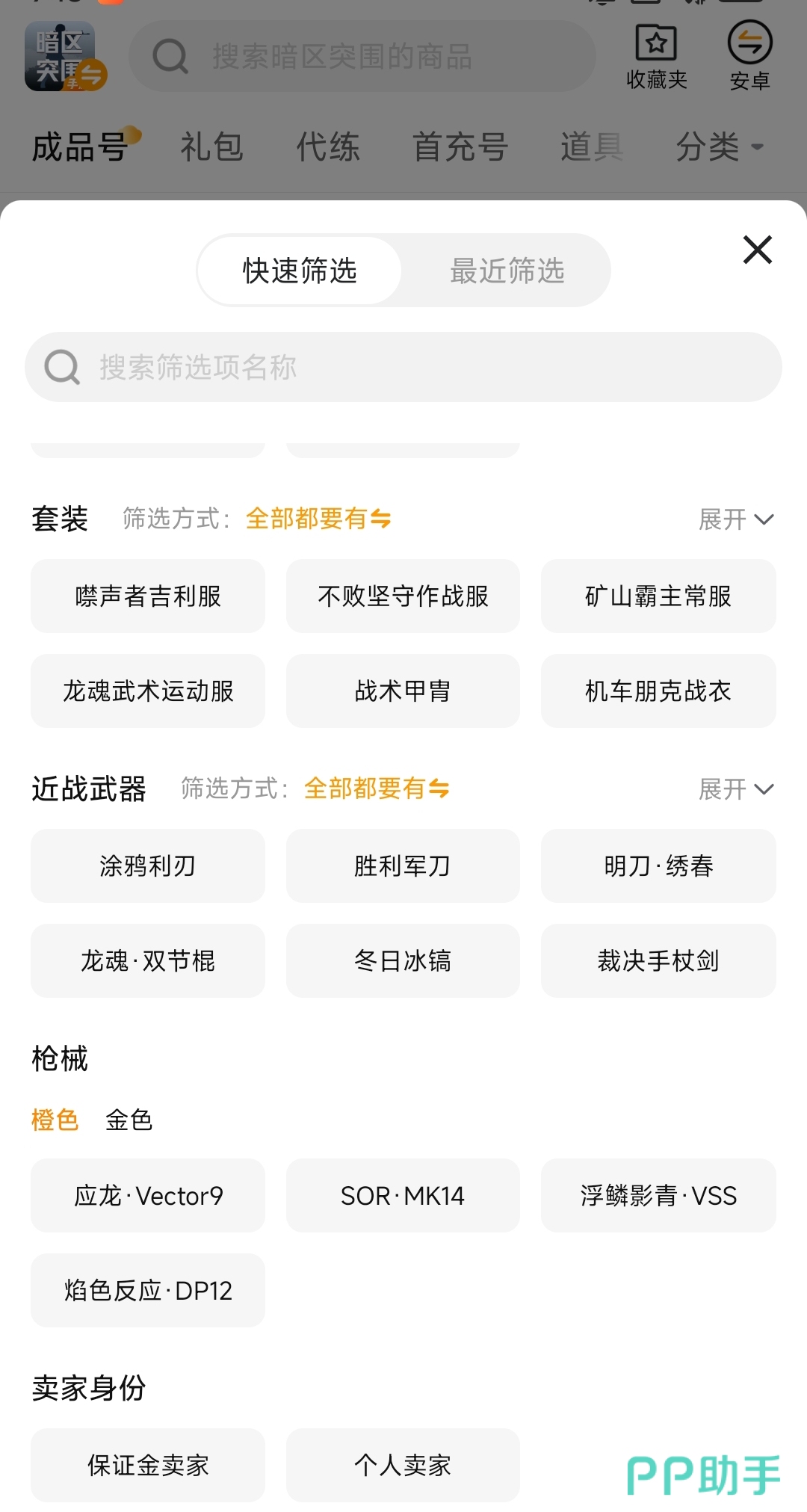
Task: Expand the 近战武器 section
Action: [x=735, y=789]
